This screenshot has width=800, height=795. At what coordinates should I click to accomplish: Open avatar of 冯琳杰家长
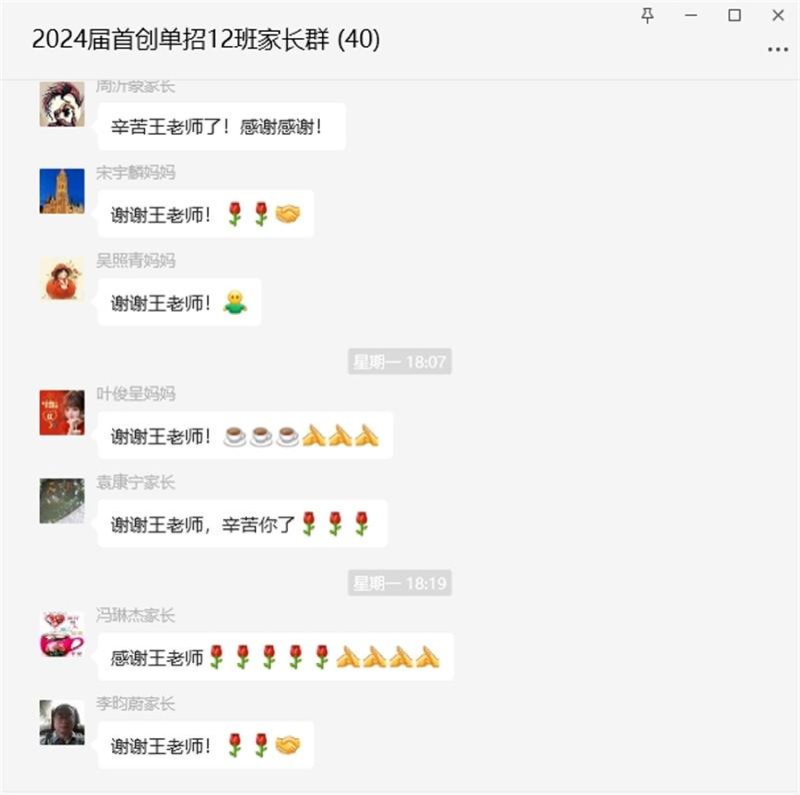pos(62,634)
